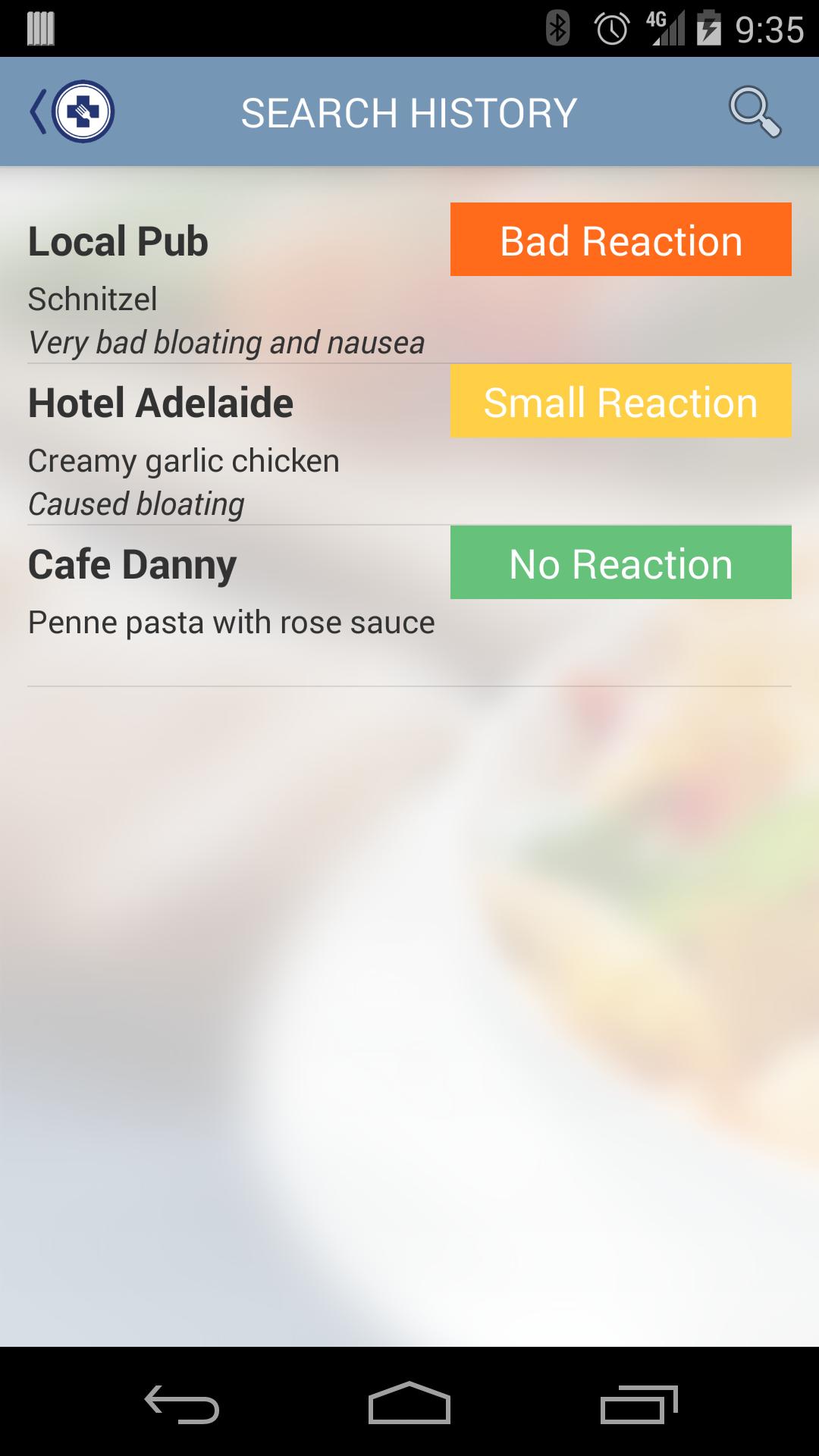Image resolution: width=819 pixels, height=1456 pixels.
Task: Select the Local Pub entry
Action: [x=118, y=240]
